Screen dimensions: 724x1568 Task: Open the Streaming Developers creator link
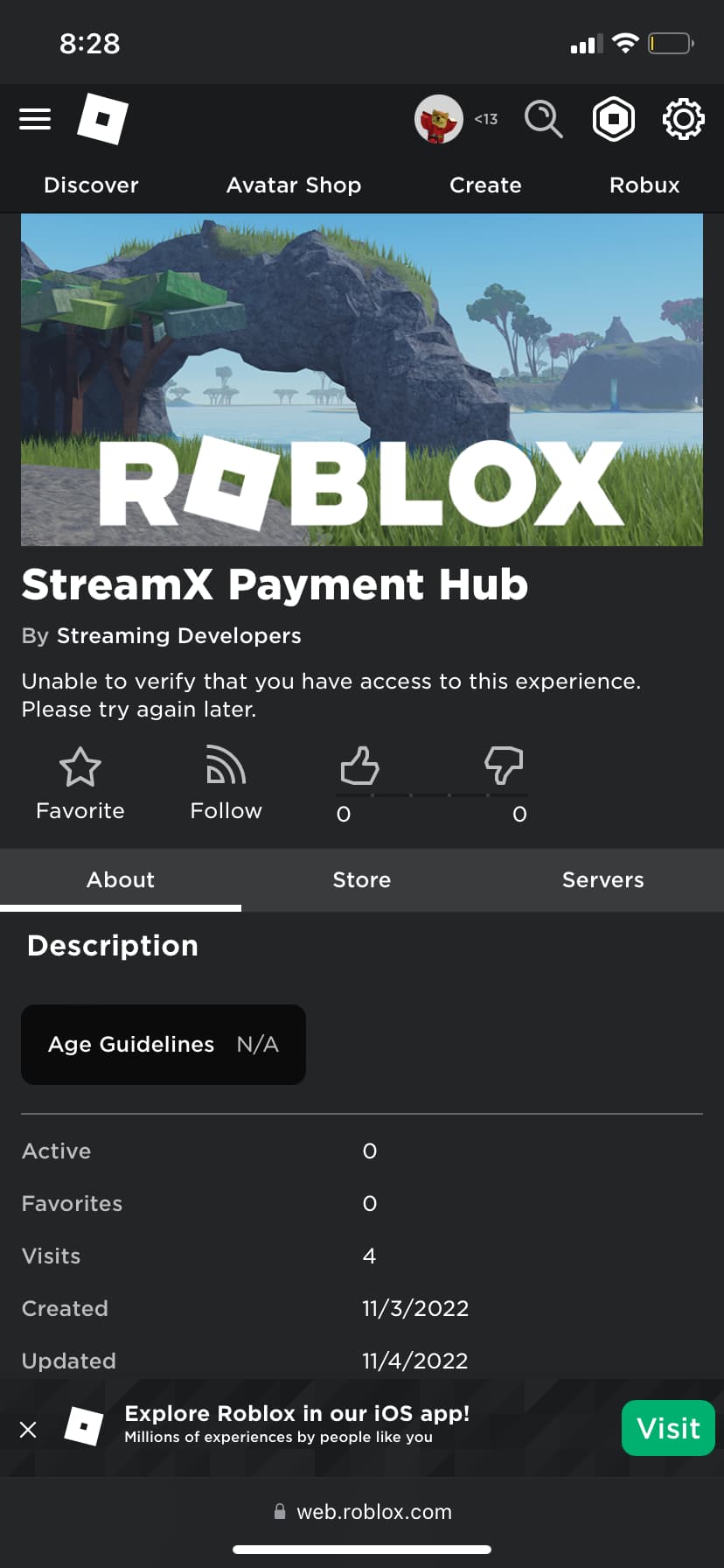[x=178, y=635]
